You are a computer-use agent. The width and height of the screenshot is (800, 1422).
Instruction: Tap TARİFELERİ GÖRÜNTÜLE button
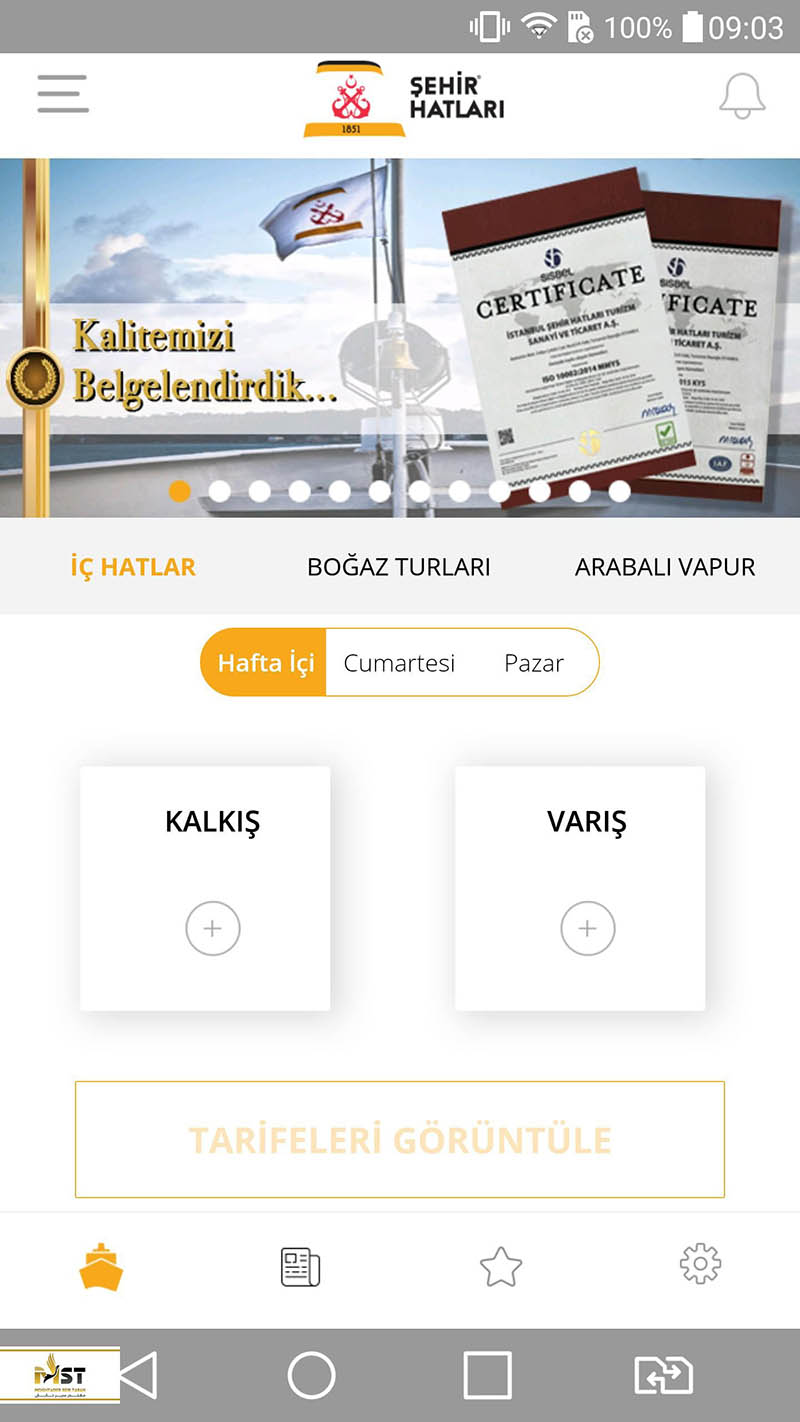click(x=400, y=1139)
